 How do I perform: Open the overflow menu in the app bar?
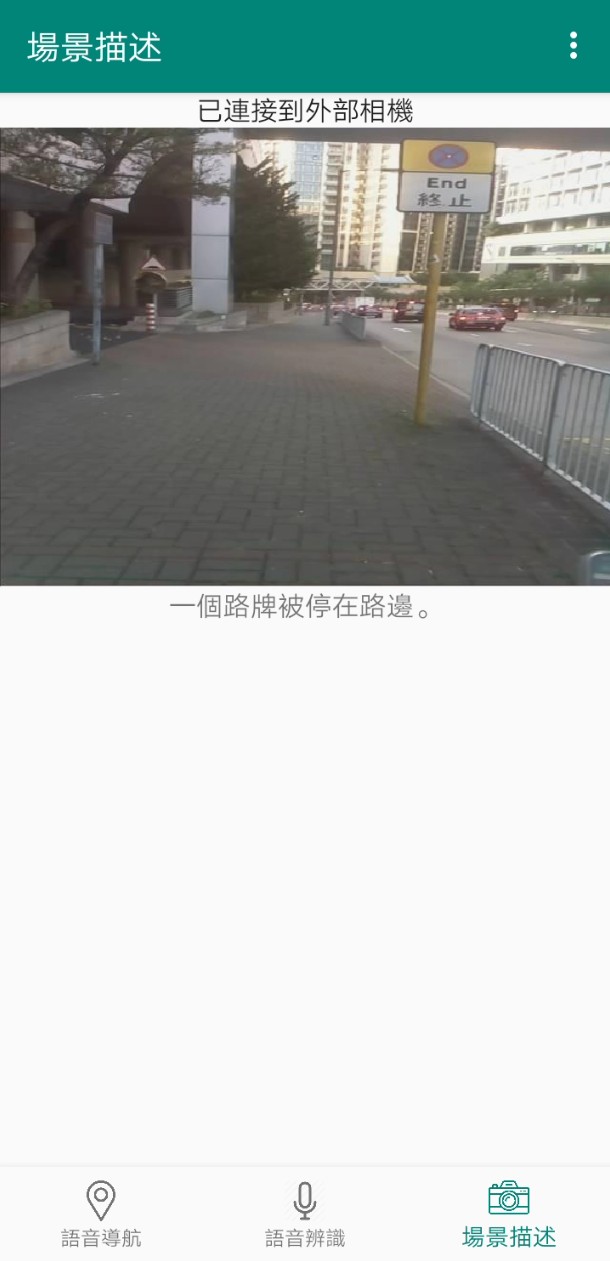(573, 46)
